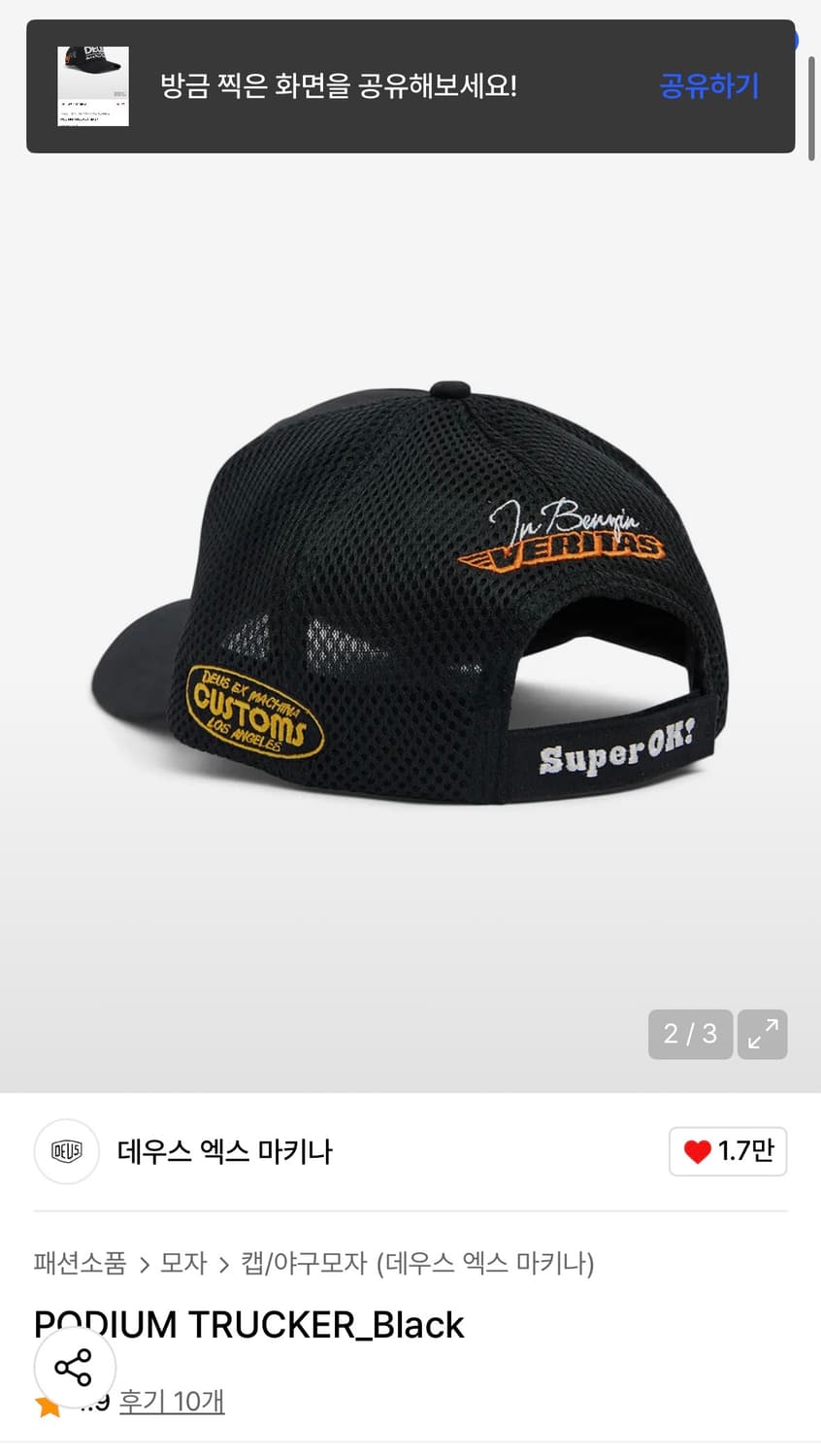Viewport: 821px width, 1456px height.
Task: Tap the red heart icon on the product
Action: (697, 1151)
